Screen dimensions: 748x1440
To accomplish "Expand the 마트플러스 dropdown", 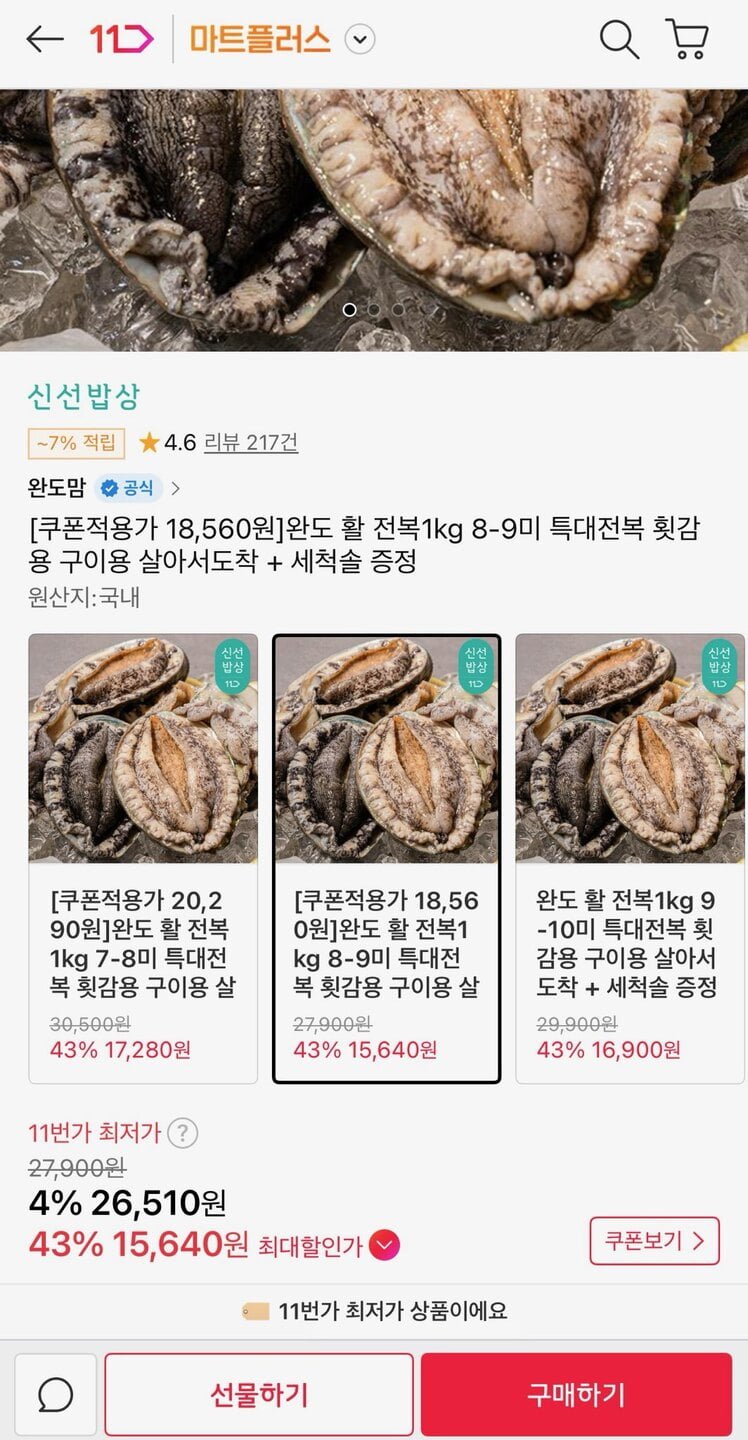I will 360,40.
